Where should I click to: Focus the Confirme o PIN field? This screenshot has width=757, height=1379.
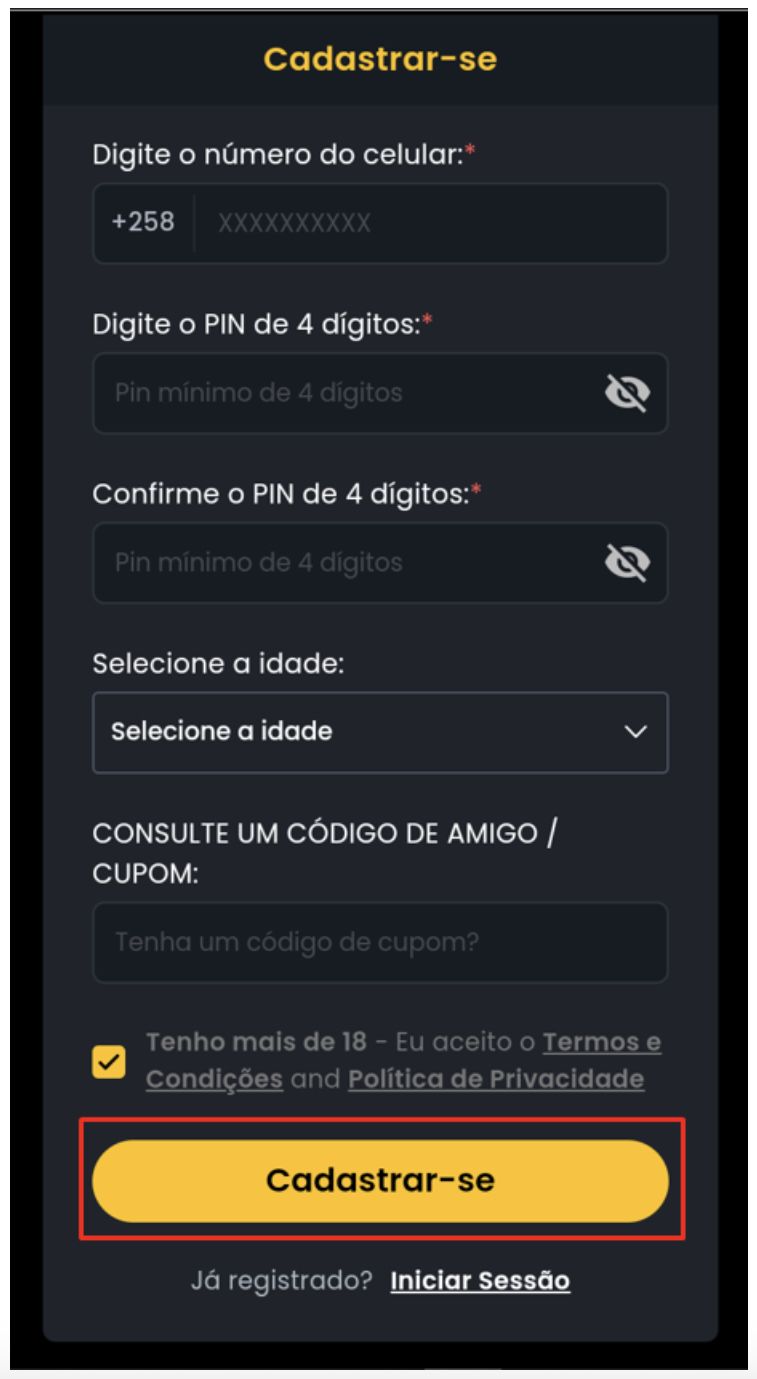pyautogui.click(x=340, y=563)
